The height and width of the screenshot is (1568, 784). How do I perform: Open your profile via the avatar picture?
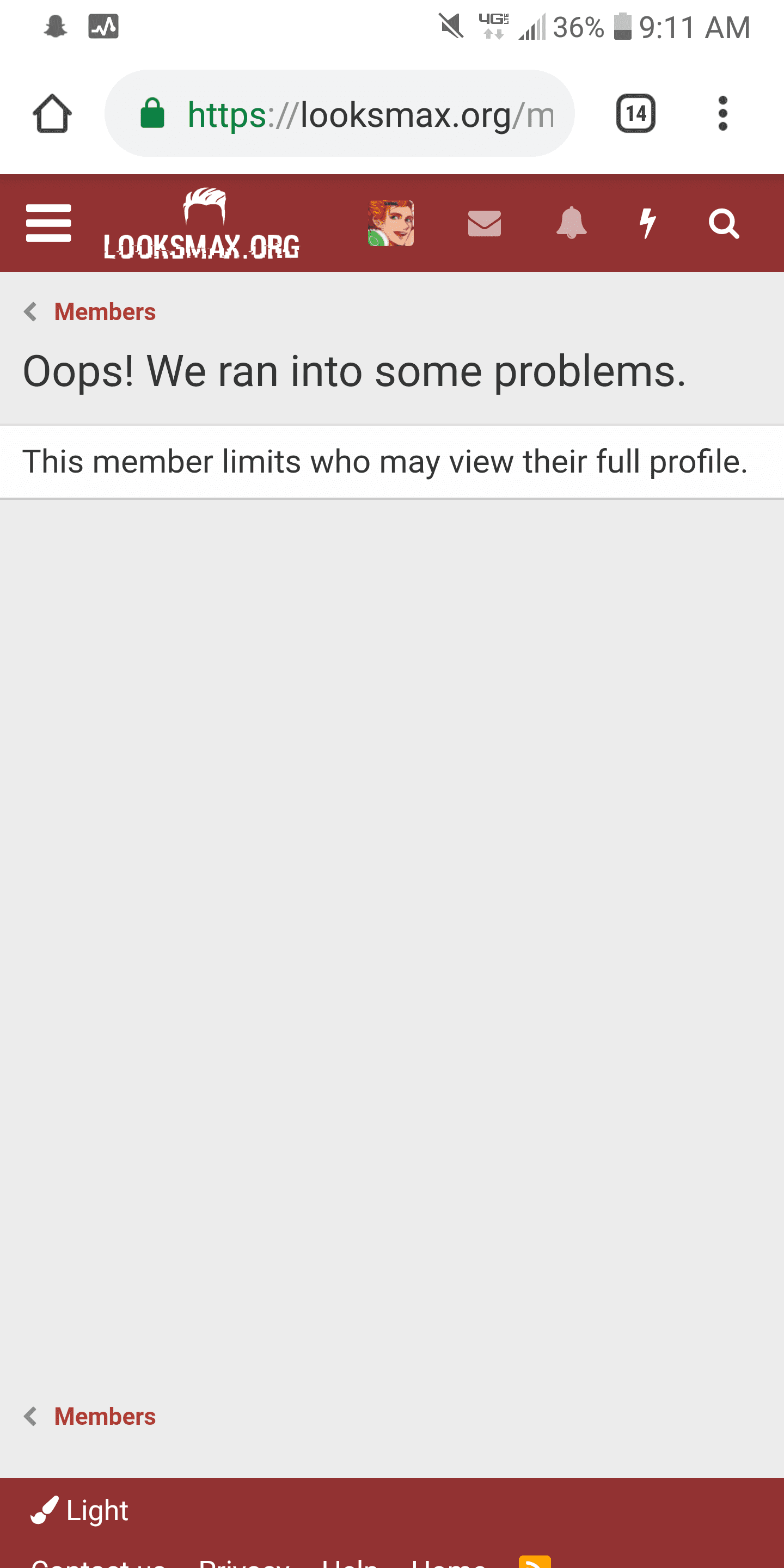[391, 223]
